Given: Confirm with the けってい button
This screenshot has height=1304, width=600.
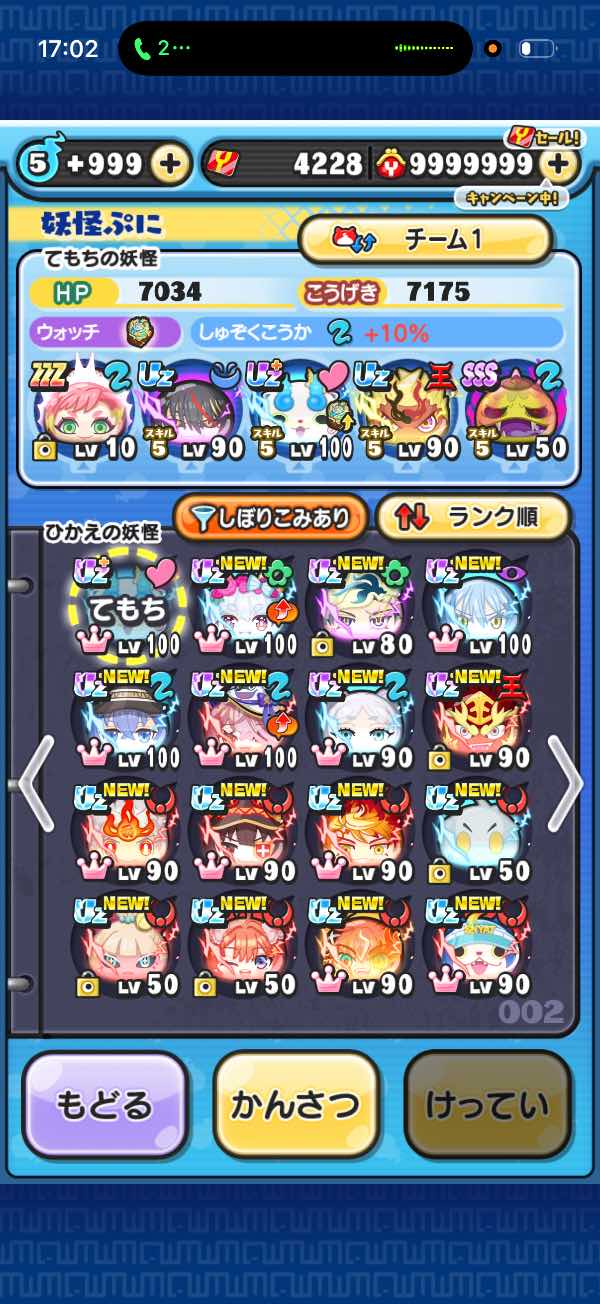Looking at the screenshot, I should [x=487, y=1104].
